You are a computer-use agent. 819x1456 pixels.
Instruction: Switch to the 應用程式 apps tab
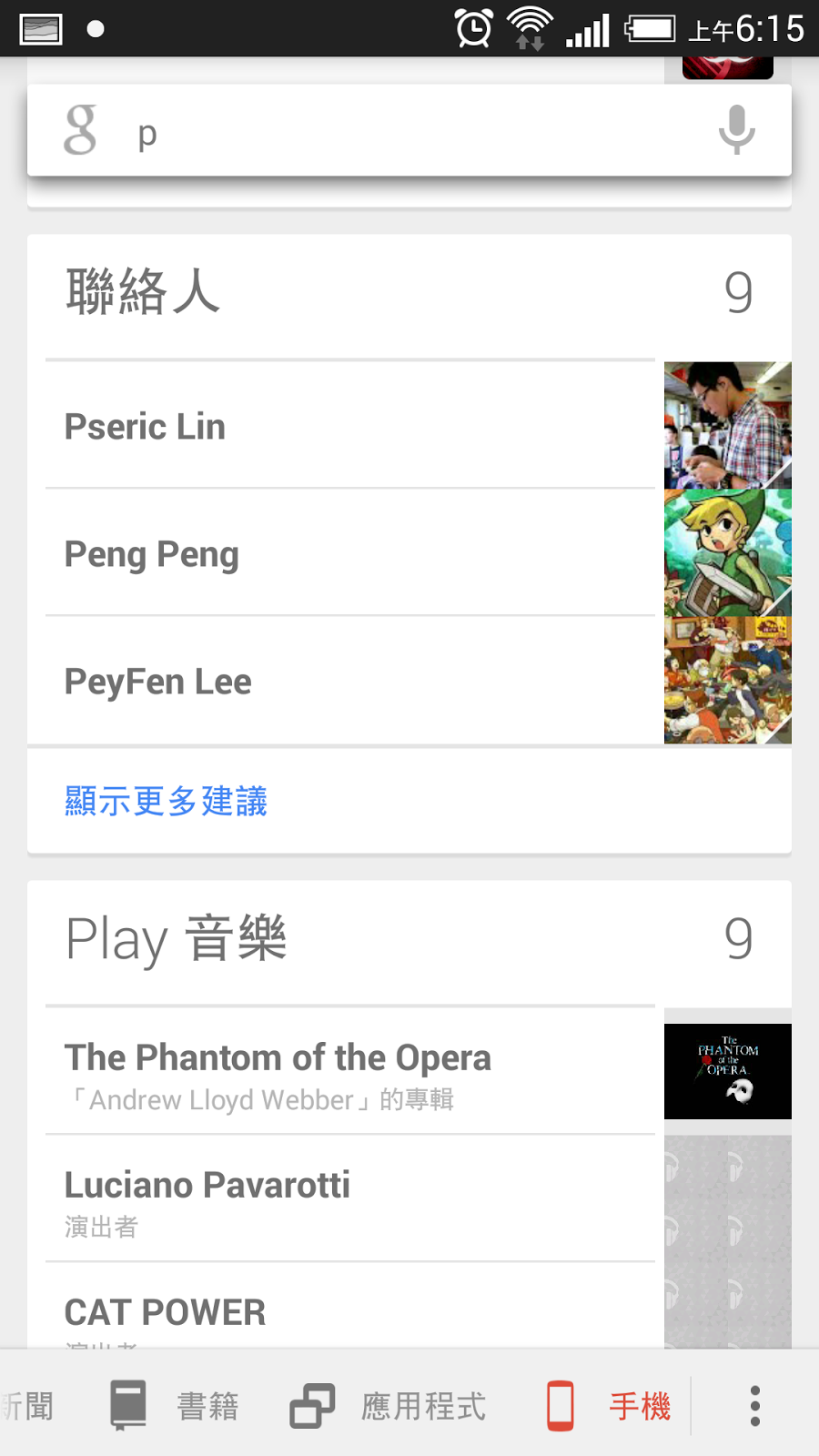coord(389,1406)
